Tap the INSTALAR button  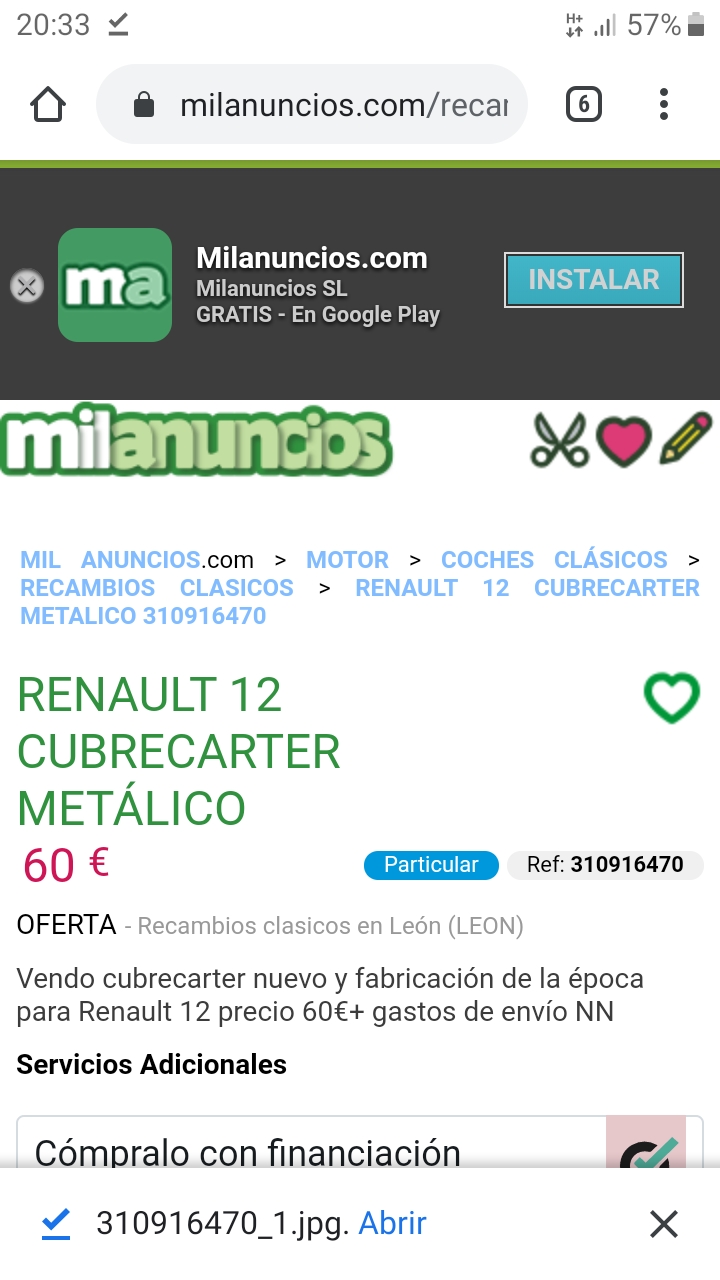pyautogui.click(x=593, y=280)
